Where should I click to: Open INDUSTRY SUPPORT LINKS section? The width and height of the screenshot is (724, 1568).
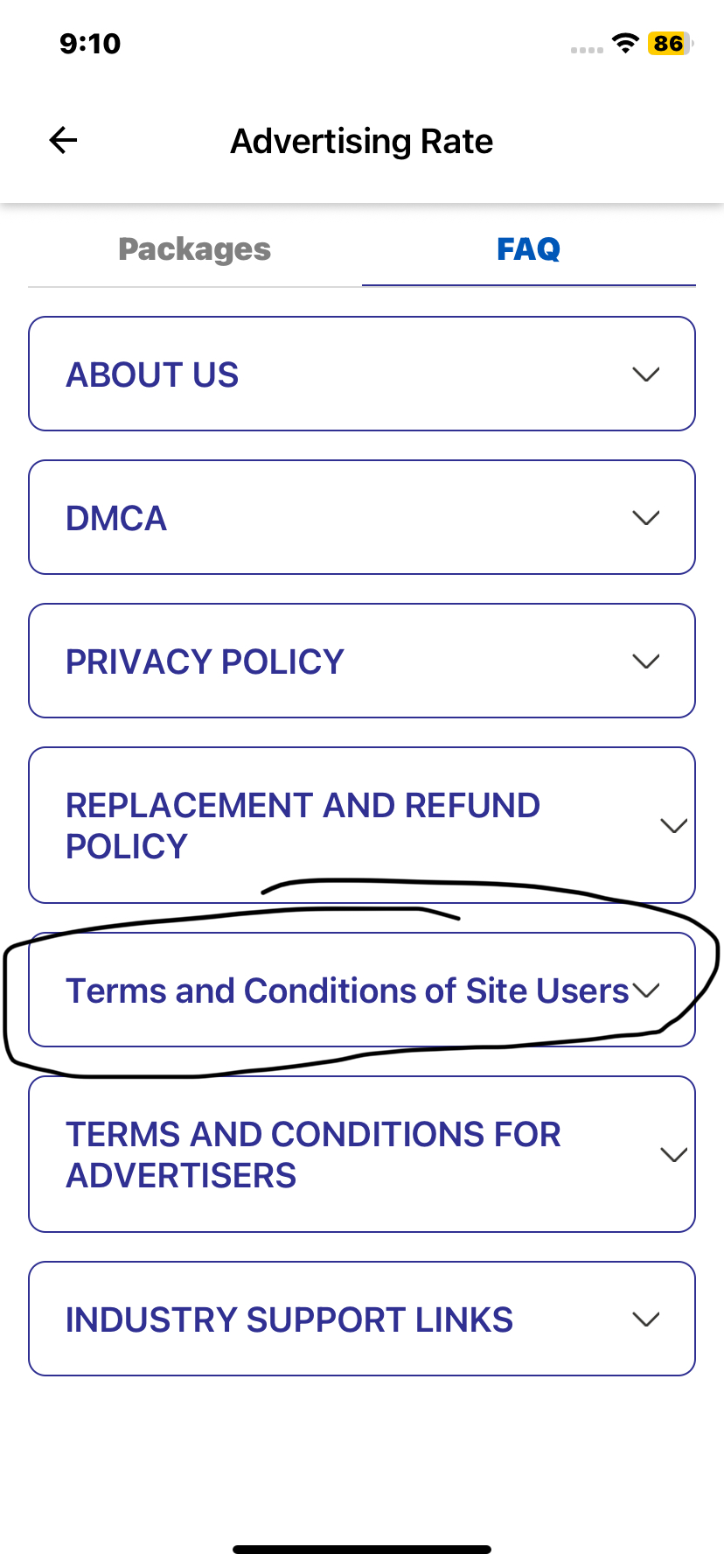362,1319
